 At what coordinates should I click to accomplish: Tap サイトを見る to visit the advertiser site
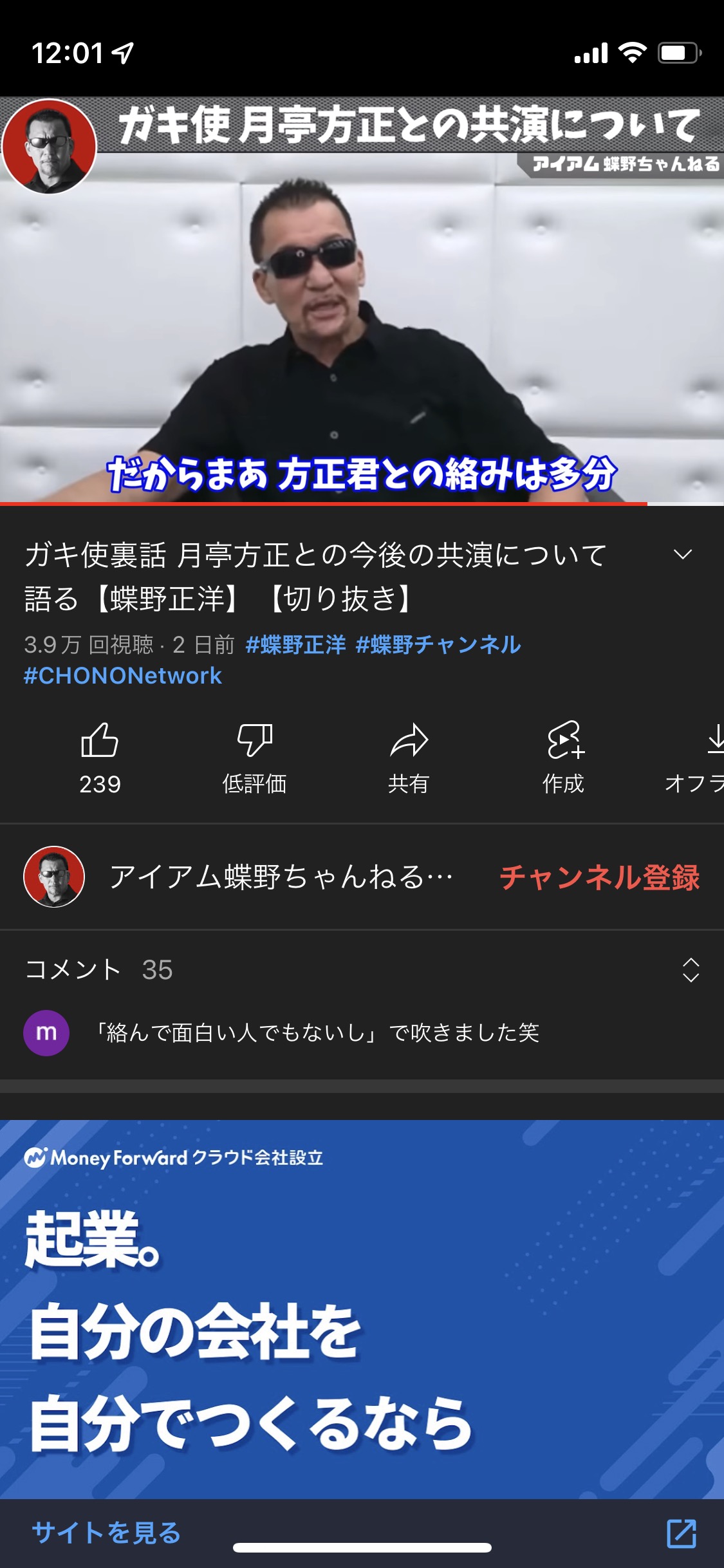click(107, 1533)
